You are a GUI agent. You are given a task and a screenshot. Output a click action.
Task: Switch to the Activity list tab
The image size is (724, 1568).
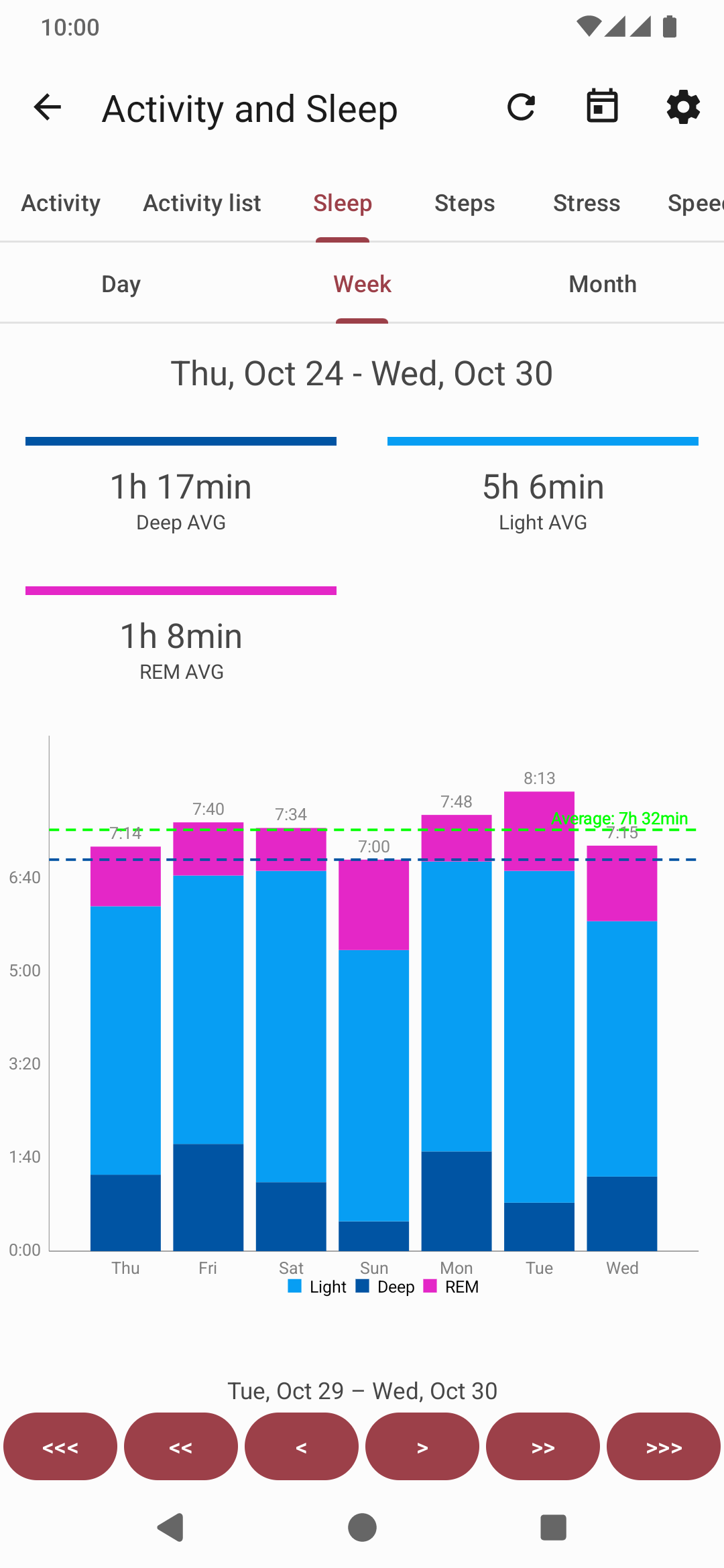[202, 203]
